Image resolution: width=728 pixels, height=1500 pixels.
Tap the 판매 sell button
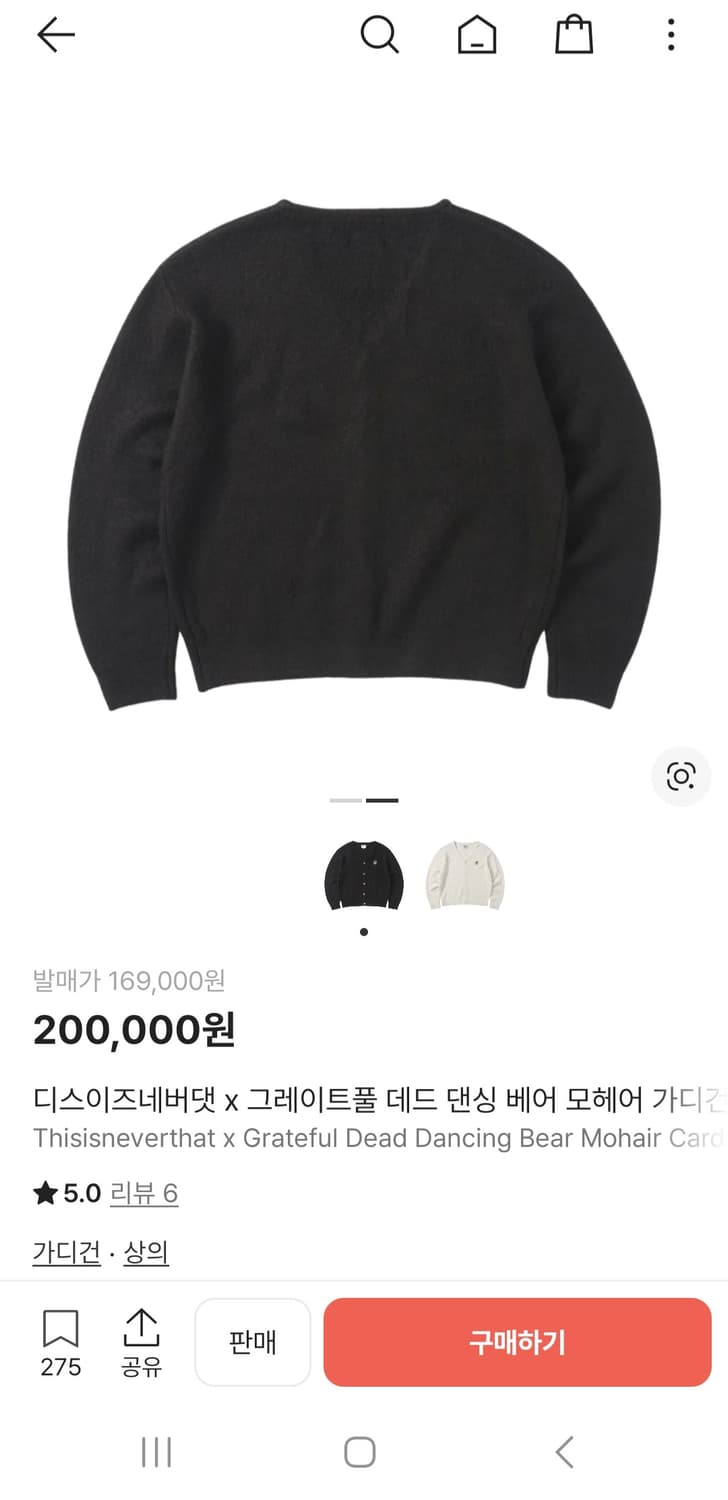(252, 1342)
